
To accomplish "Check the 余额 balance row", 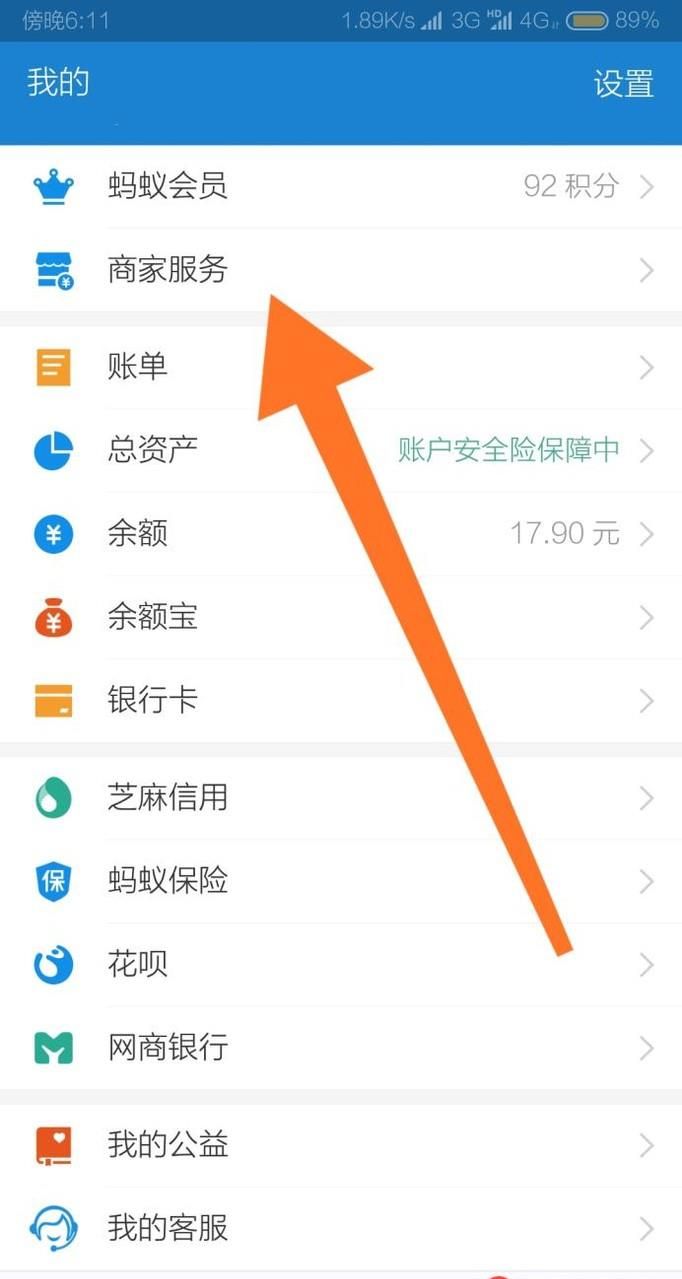I will pos(138,533).
